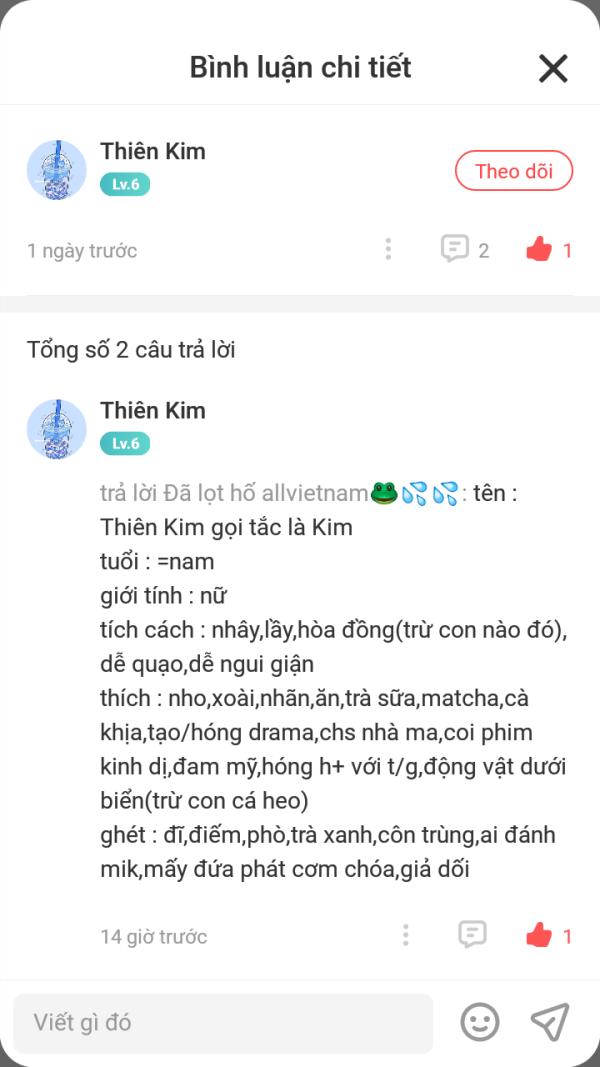This screenshot has width=600, height=1067.
Task: Focus the Viết gì đó text field
Action: pyautogui.click(x=223, y=1023)
